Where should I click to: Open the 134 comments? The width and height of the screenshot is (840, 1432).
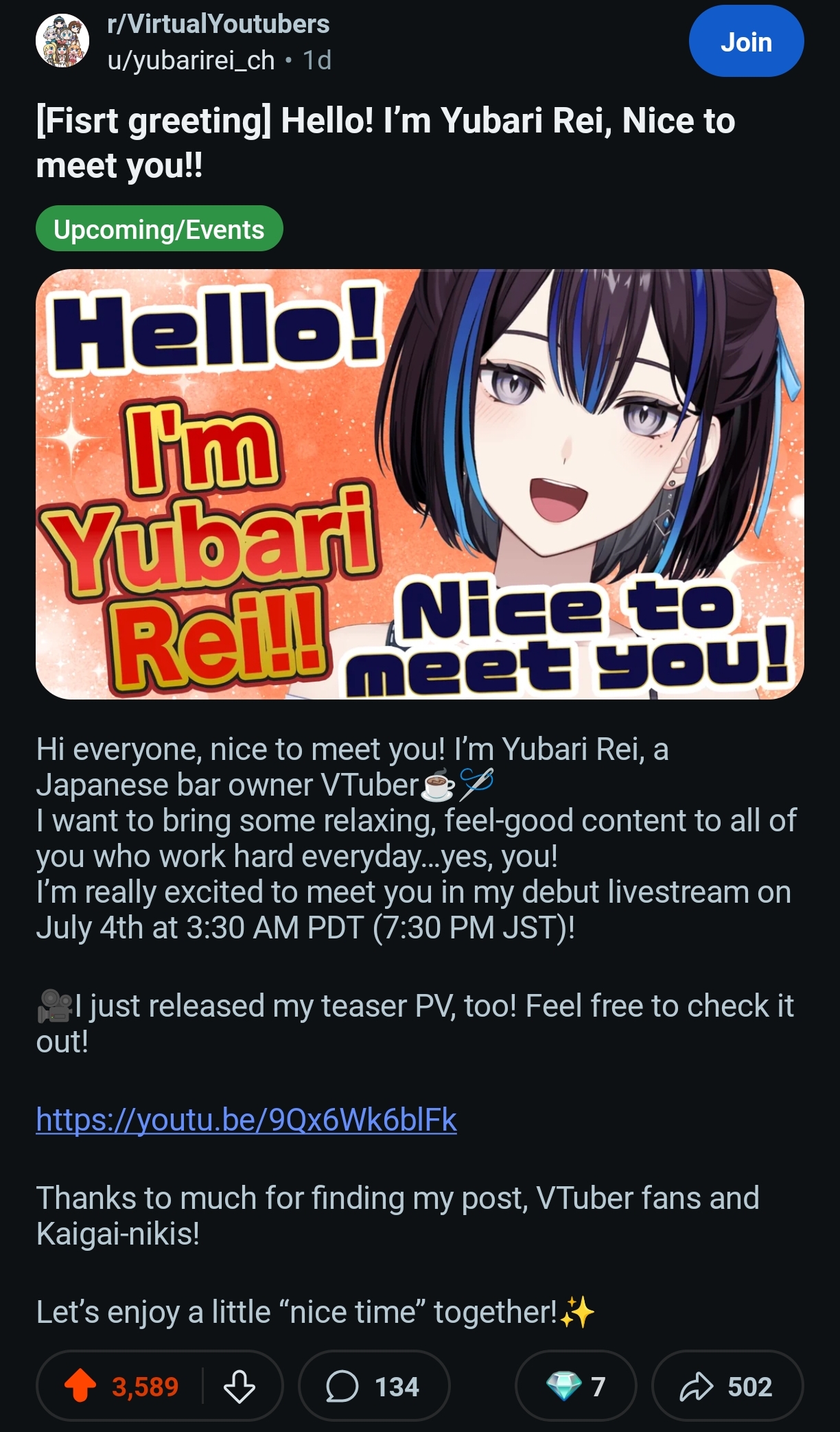374,1385
